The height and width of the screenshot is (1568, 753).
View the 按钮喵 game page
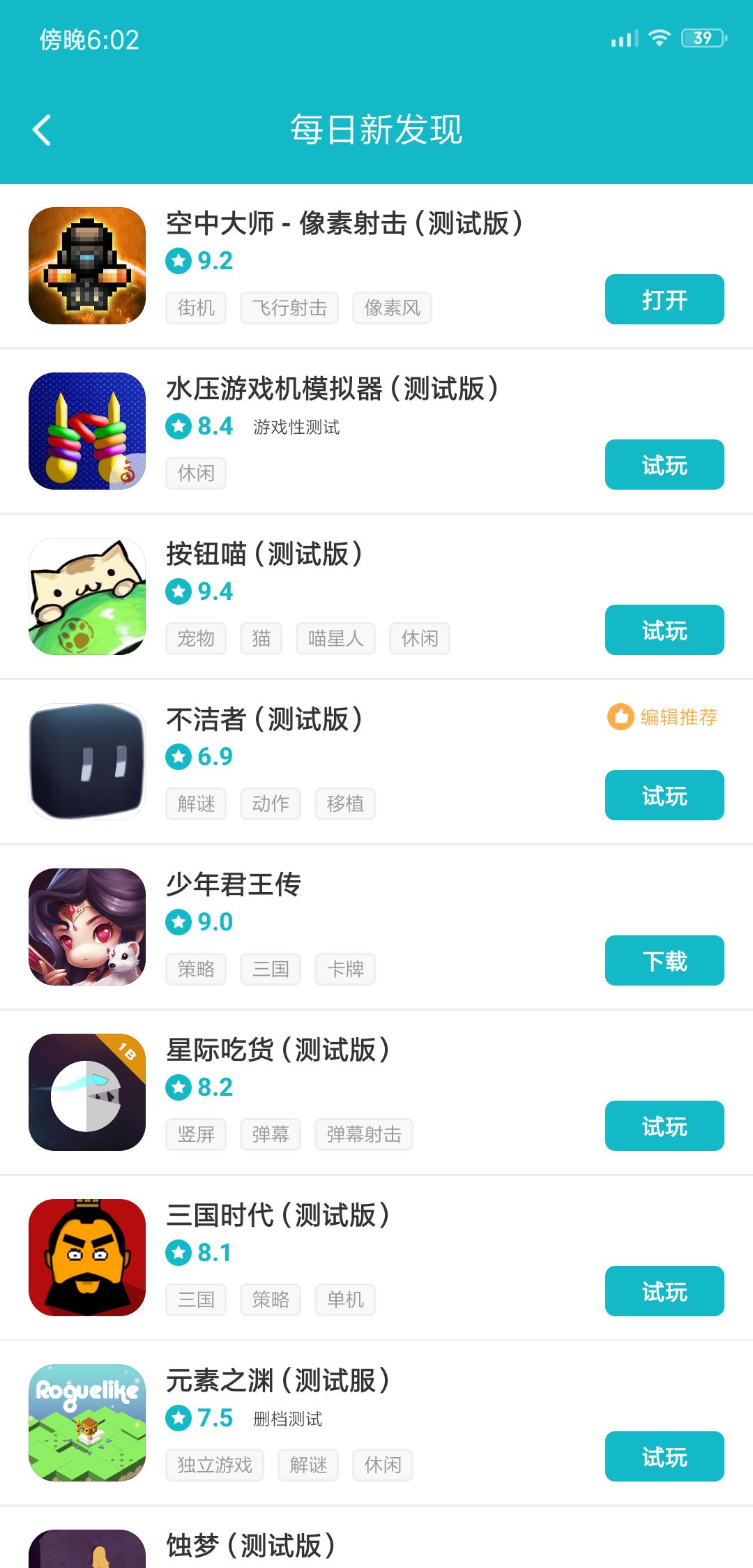[264, 555]
